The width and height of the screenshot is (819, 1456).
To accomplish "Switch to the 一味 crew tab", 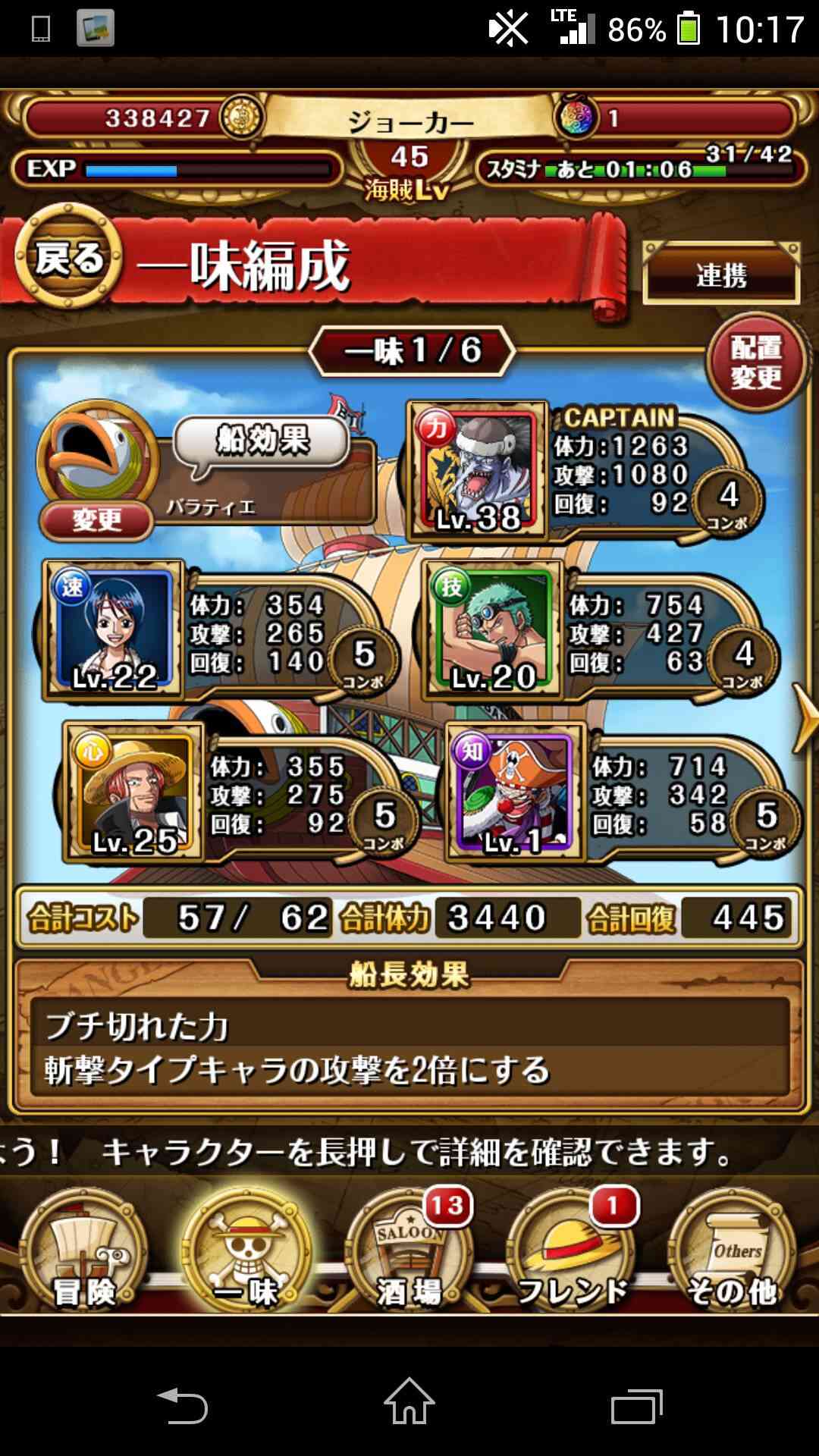I will pos(246,1251).
